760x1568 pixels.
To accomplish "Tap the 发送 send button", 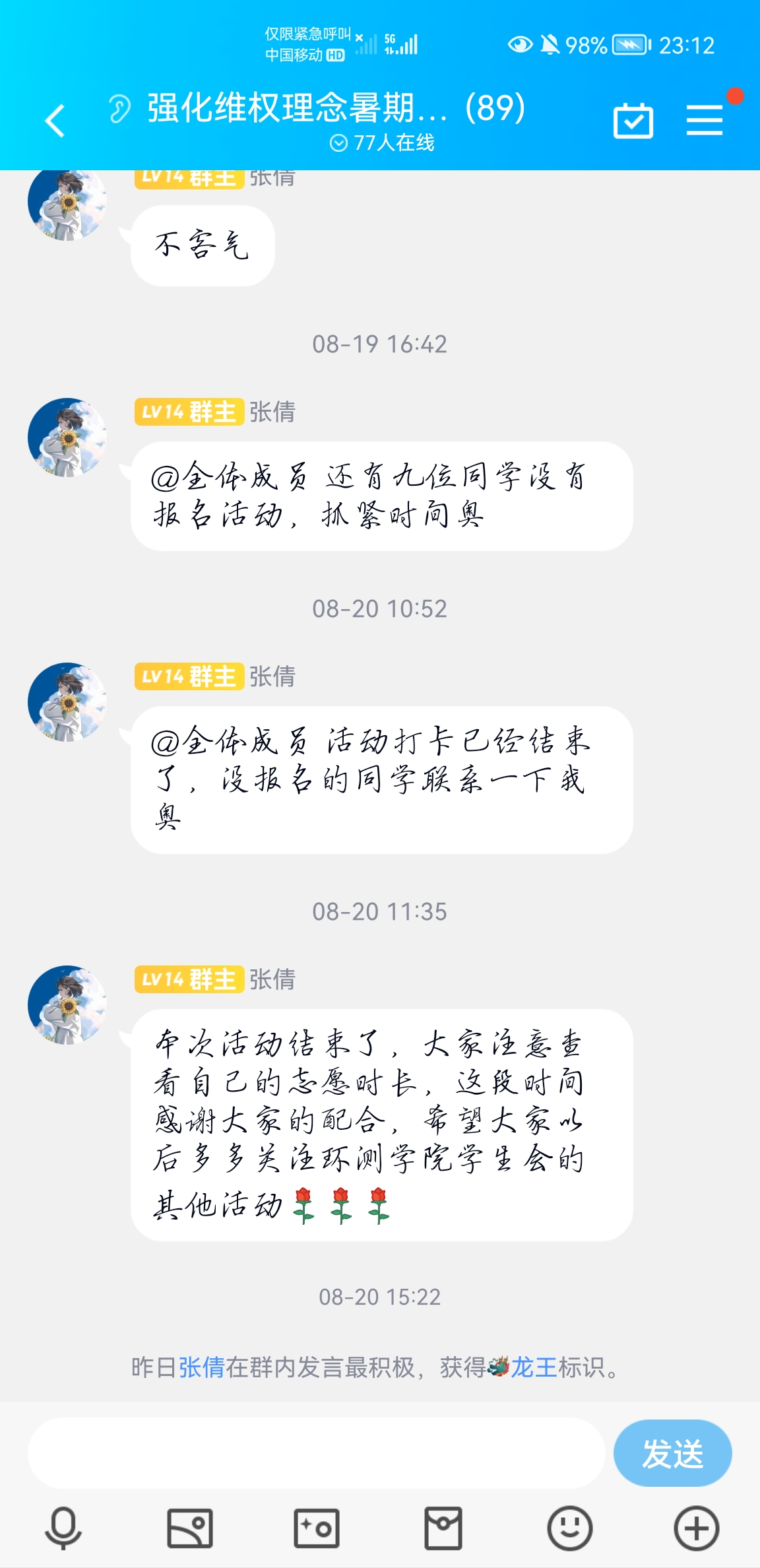I will [x=672, y=1453].
